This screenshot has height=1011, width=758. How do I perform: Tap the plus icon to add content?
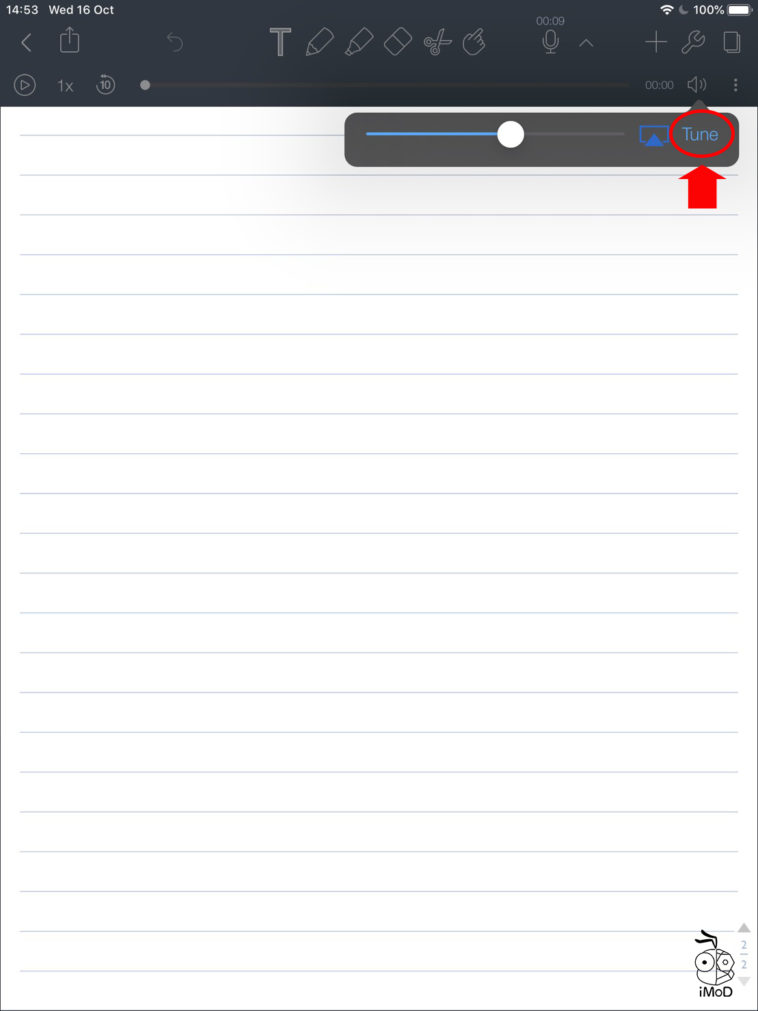(656, 42)
